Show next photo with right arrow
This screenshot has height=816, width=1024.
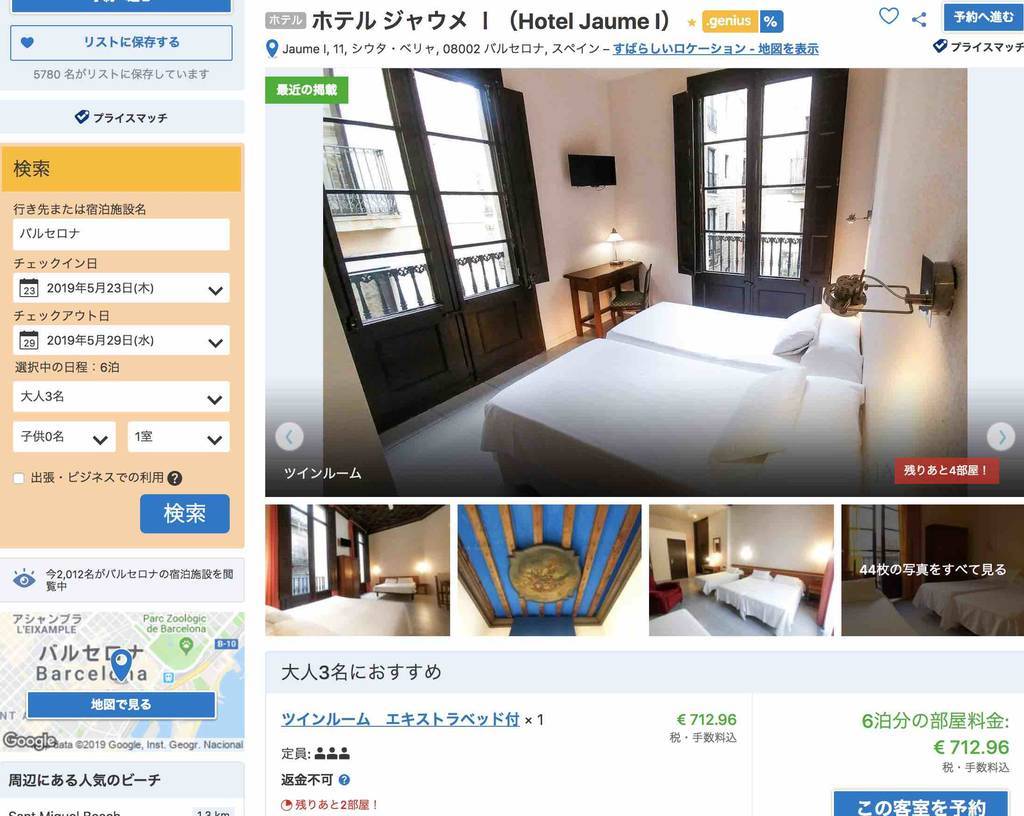click(1000, 436)
